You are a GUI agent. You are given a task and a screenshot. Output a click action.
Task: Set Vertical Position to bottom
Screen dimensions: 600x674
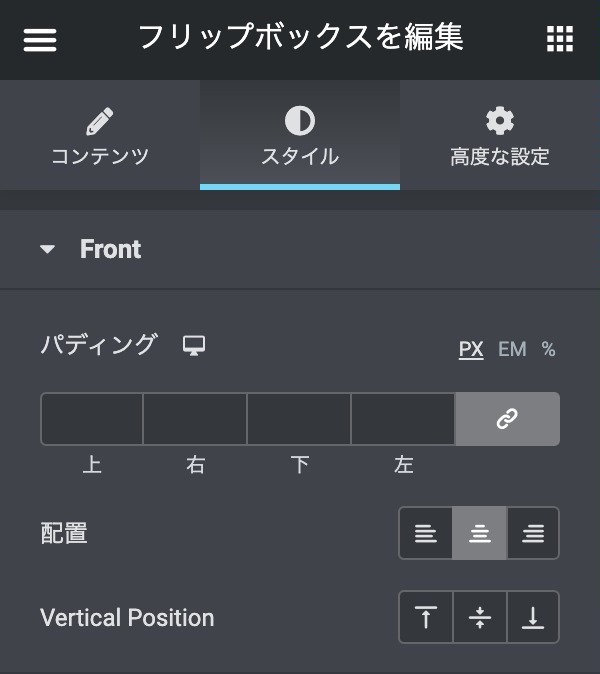pyautogui.click(x=533, y=618)
